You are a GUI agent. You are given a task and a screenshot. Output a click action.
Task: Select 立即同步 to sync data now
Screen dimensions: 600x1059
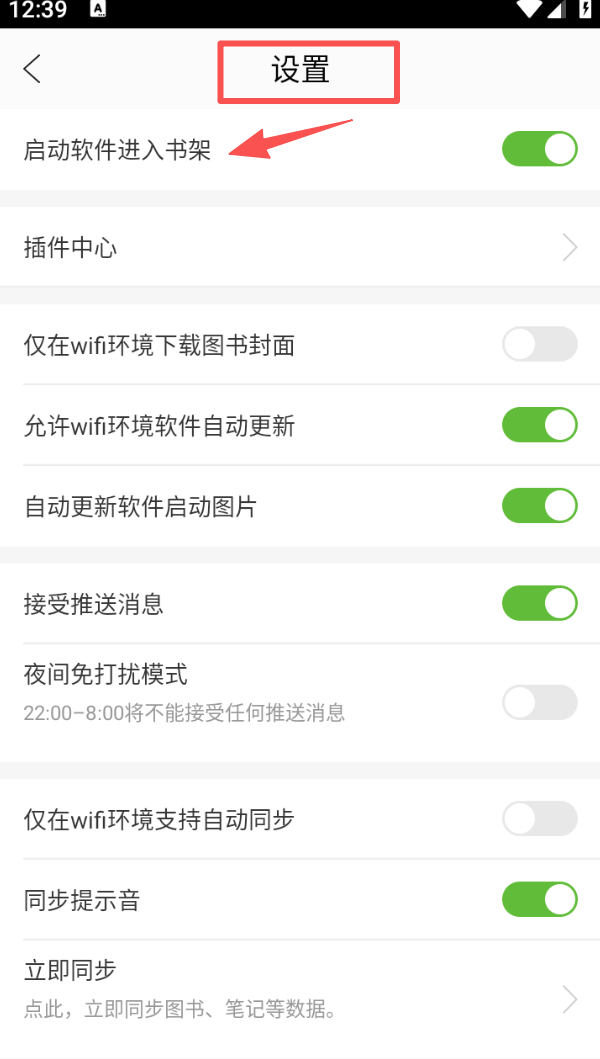300,987
